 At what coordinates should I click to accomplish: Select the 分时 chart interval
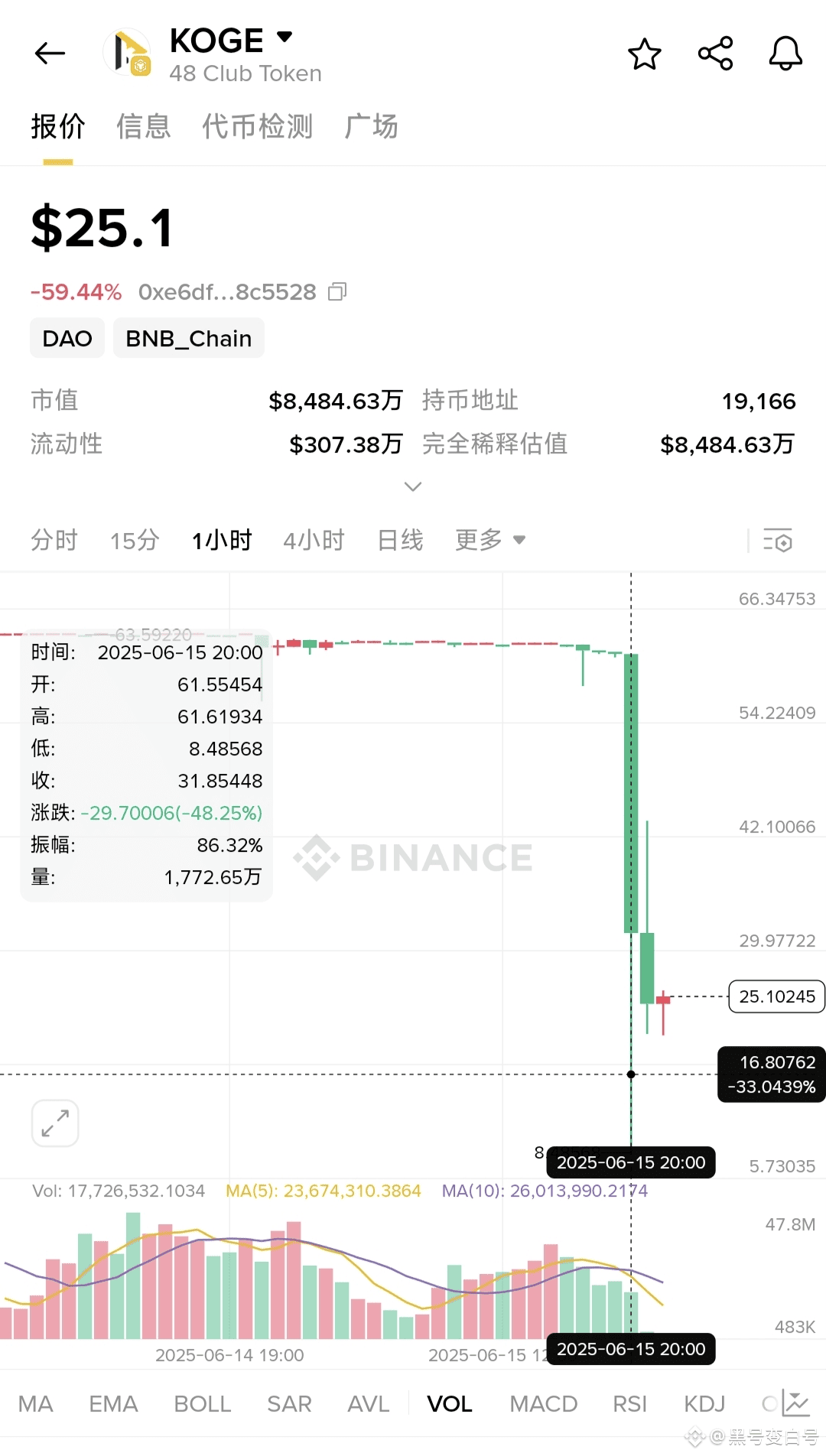(x=54, y=540)
